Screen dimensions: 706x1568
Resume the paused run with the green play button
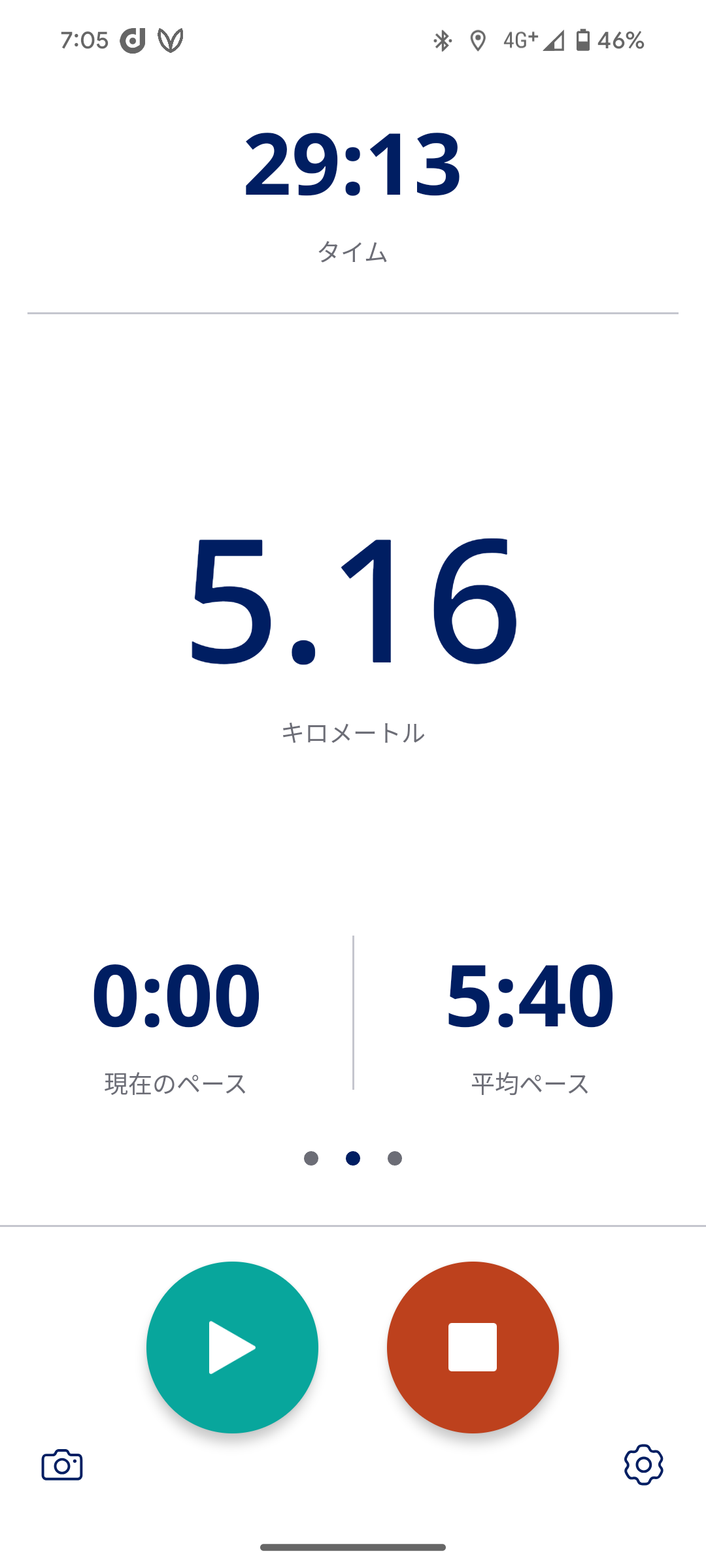(232, 1347)
